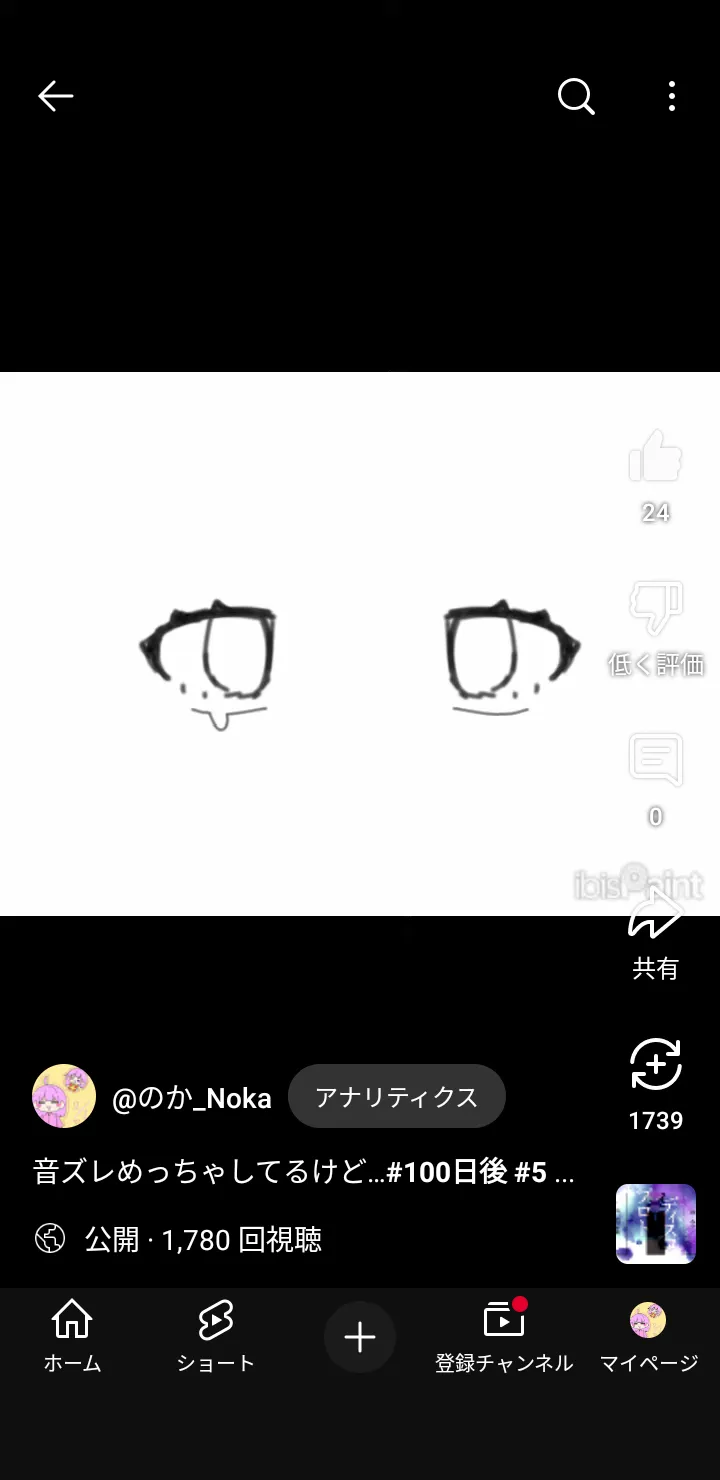Open the 登録チャンネル tab
The height and width of the screenshot is (1480, 720).
(x=504, y=1336)
